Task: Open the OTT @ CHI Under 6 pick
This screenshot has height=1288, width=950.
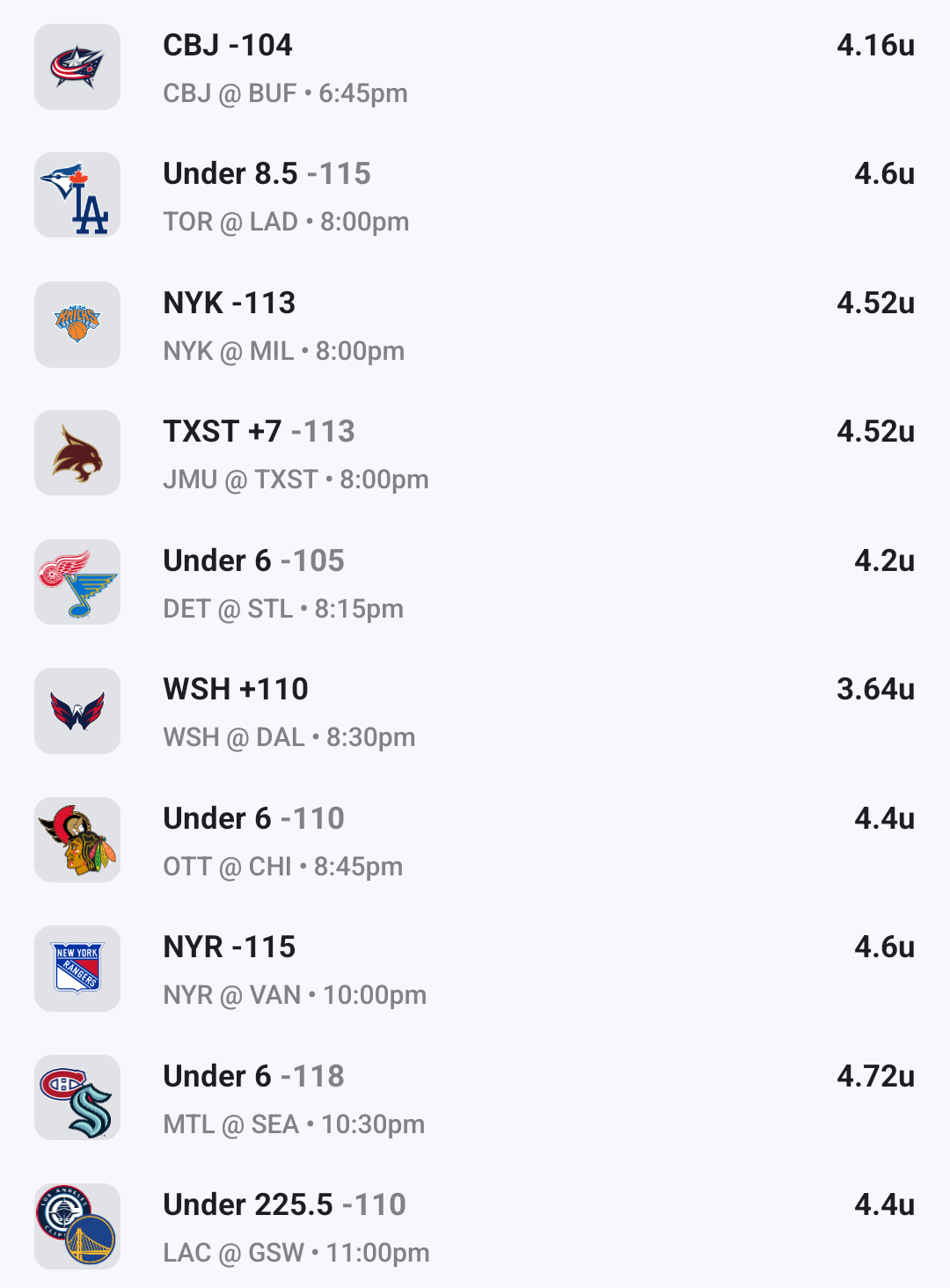Action: 253,819
